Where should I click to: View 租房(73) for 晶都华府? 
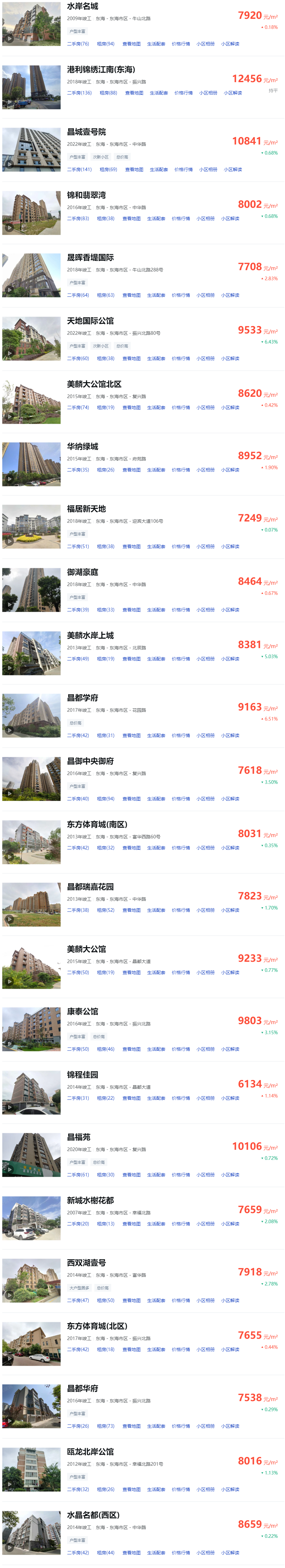coord(106,1426)
